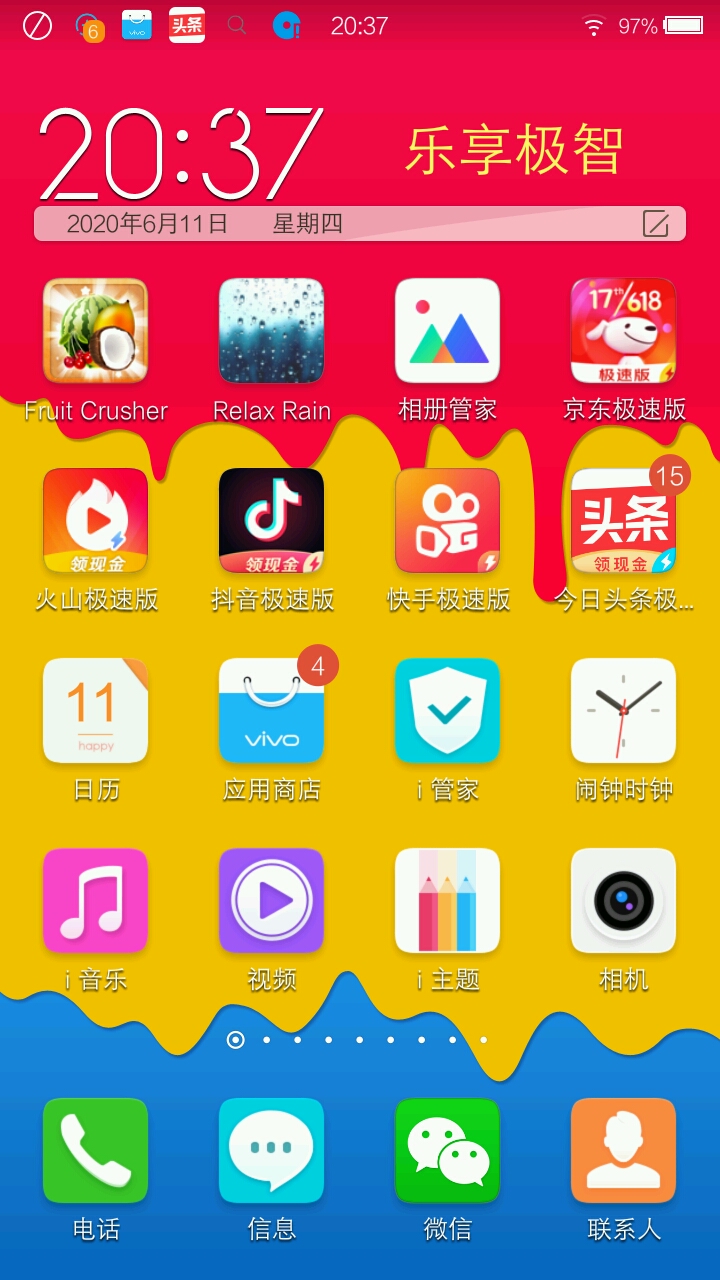Tap the edit icon on the date widget

point(656,224)
